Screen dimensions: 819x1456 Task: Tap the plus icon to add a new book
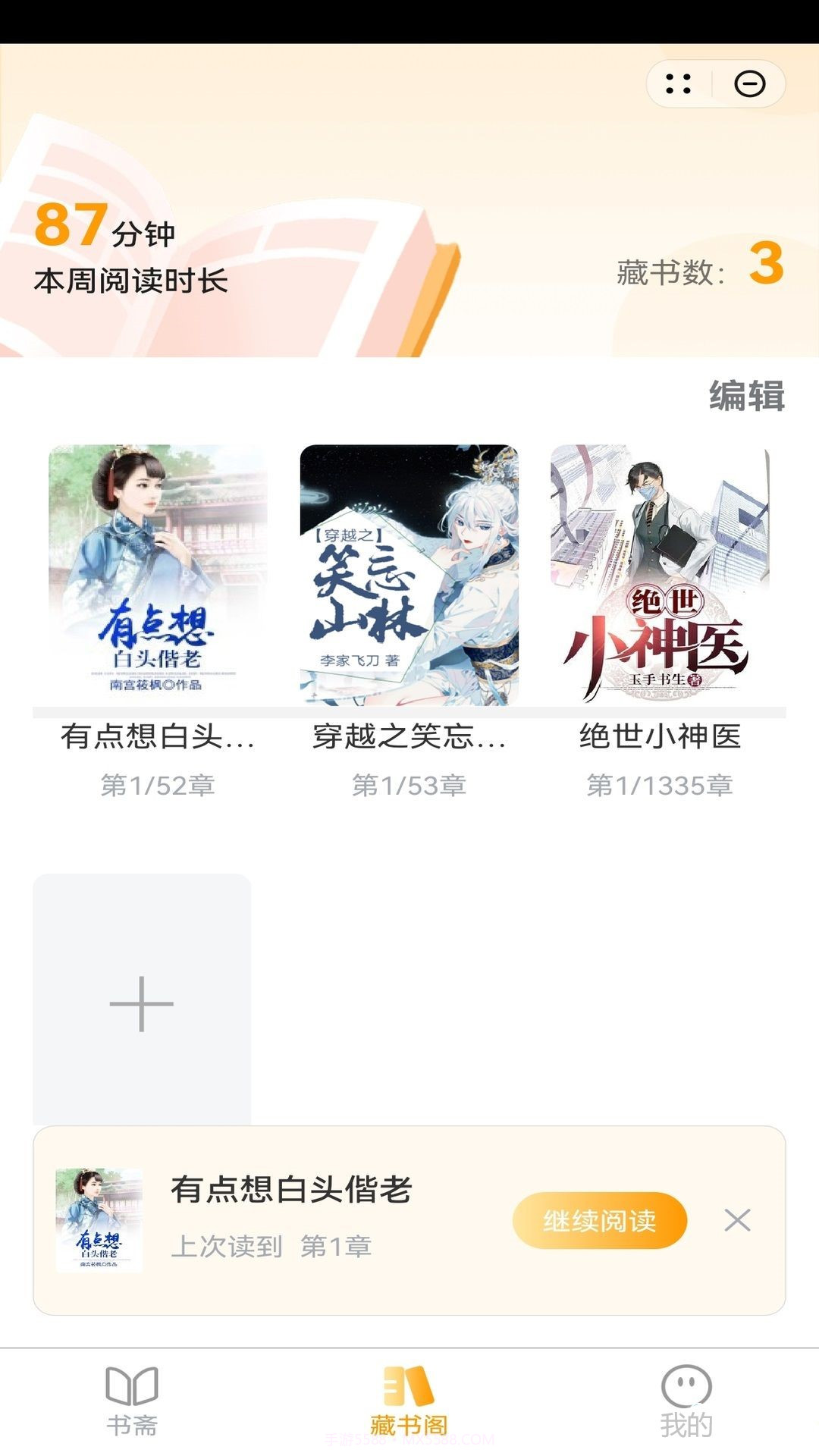[x=140, y=1005]
